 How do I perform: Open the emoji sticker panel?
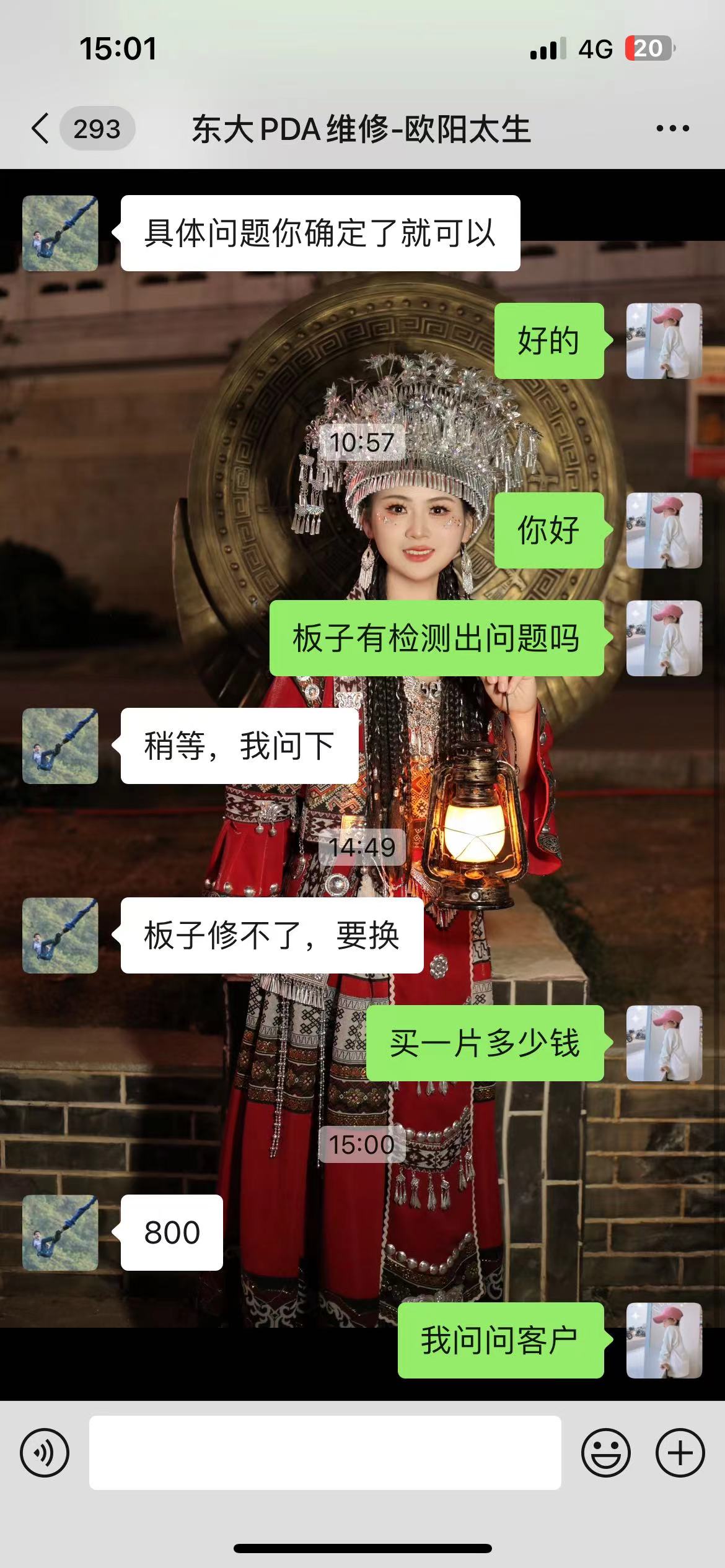tap(605, 1452)
